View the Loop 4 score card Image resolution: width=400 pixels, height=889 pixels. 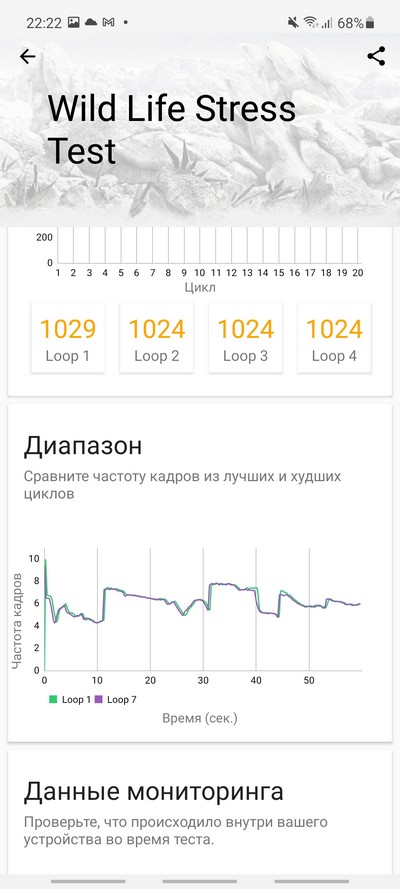pyautogui.click(x=334, y=338)
